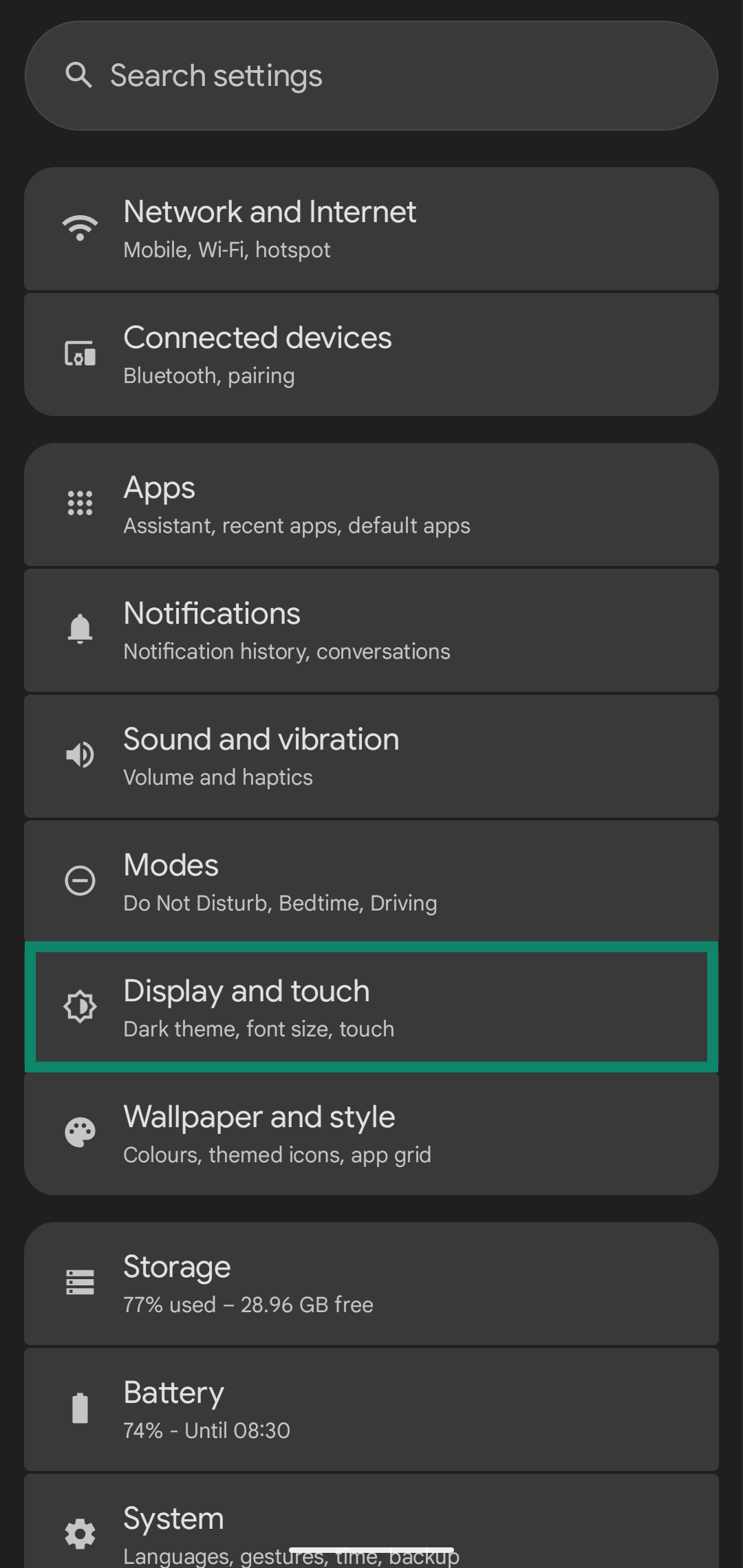Click the Search settings field
This screenshot has height=1568, width=743.
pyautogui.click(x=371, y=76)
